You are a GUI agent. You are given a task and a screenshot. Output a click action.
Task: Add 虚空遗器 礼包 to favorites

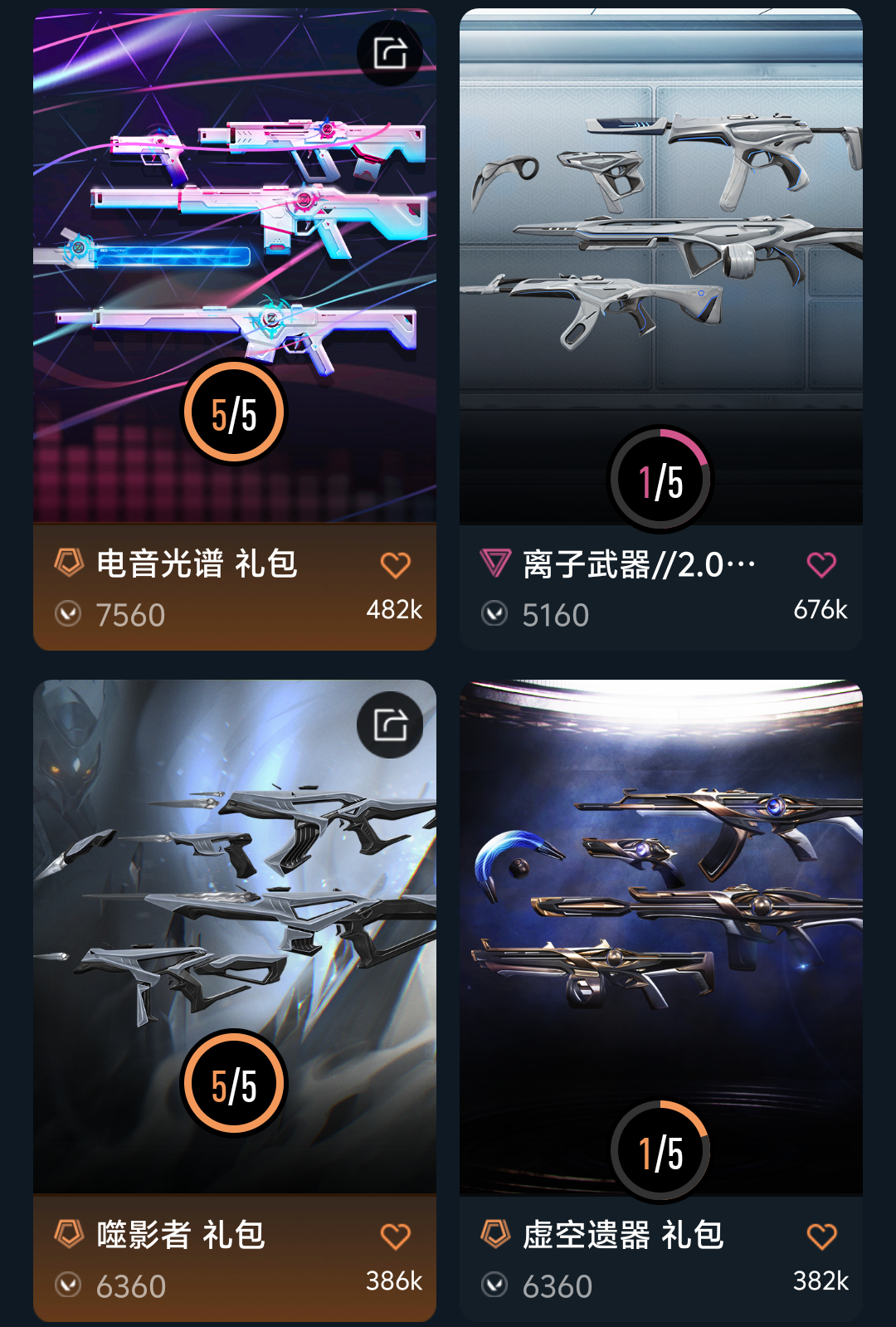[821, 1237]
